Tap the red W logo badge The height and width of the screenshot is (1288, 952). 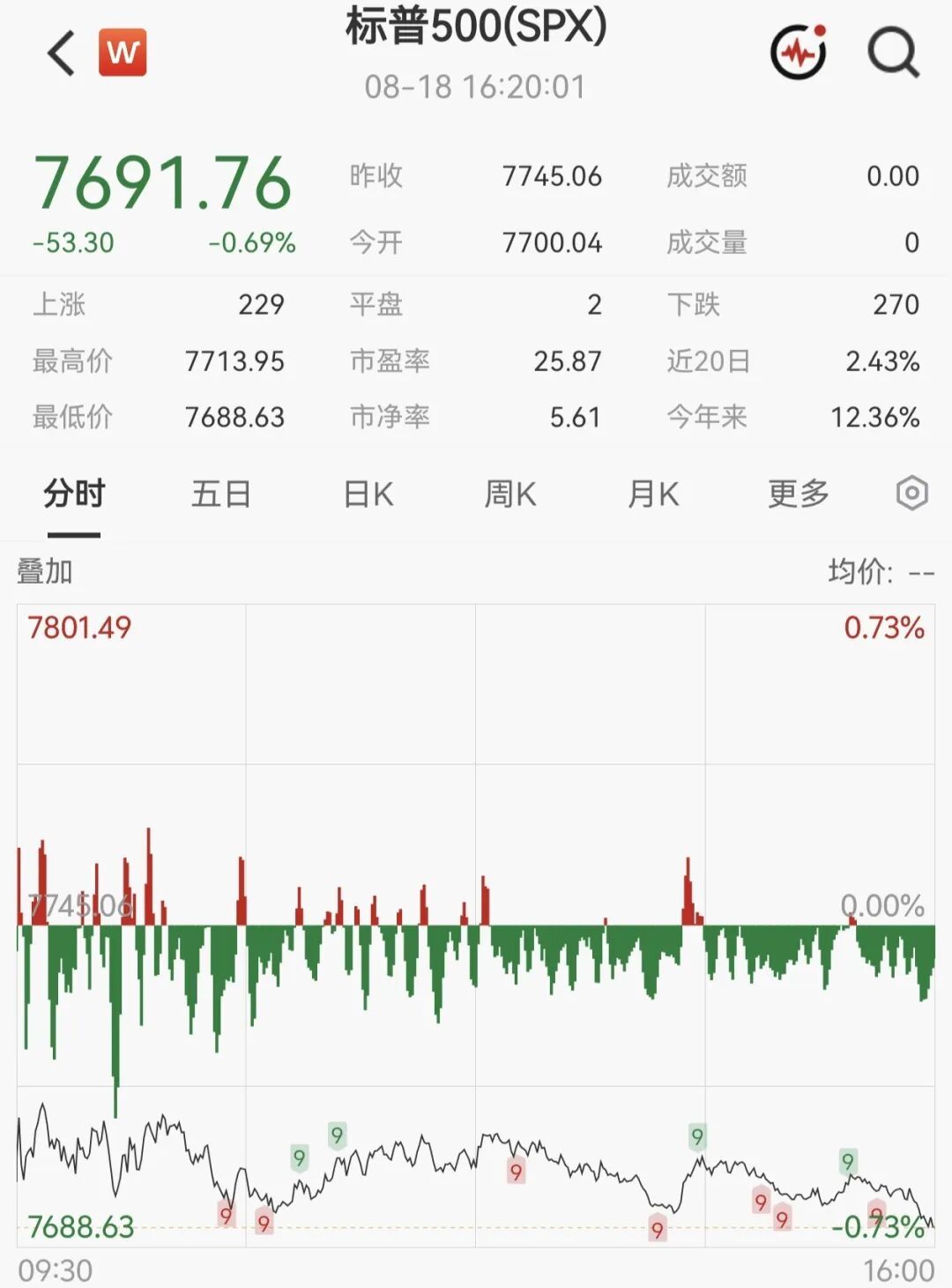pyautogui.click(x=123, y=53)
